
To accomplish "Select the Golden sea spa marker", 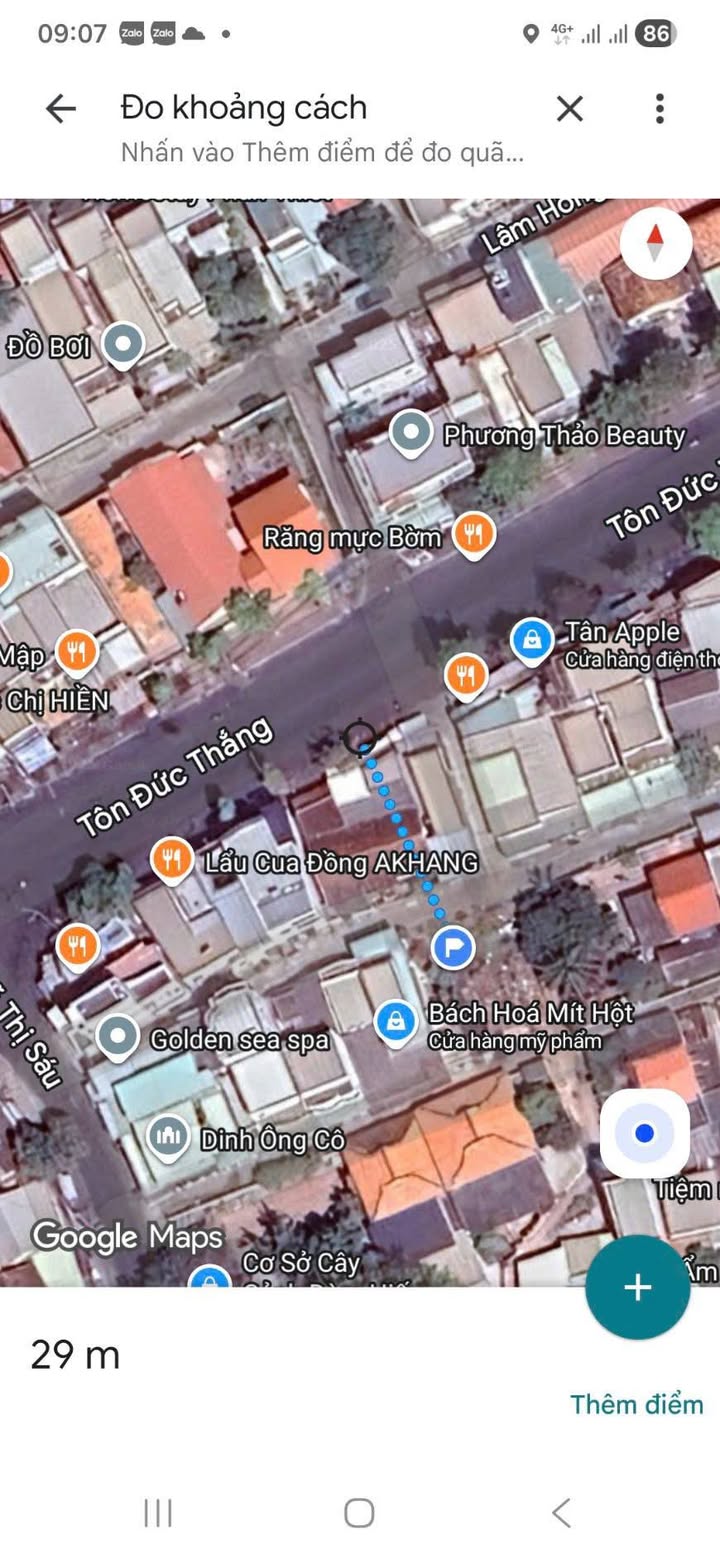I will (118, 1038).
